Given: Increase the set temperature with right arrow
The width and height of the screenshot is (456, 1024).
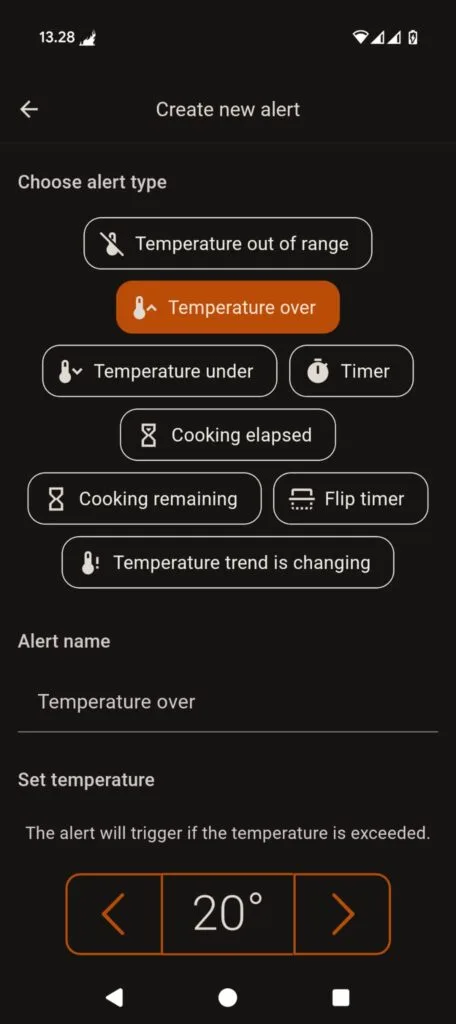Looking at the screenshot, I should coord(342,914).
